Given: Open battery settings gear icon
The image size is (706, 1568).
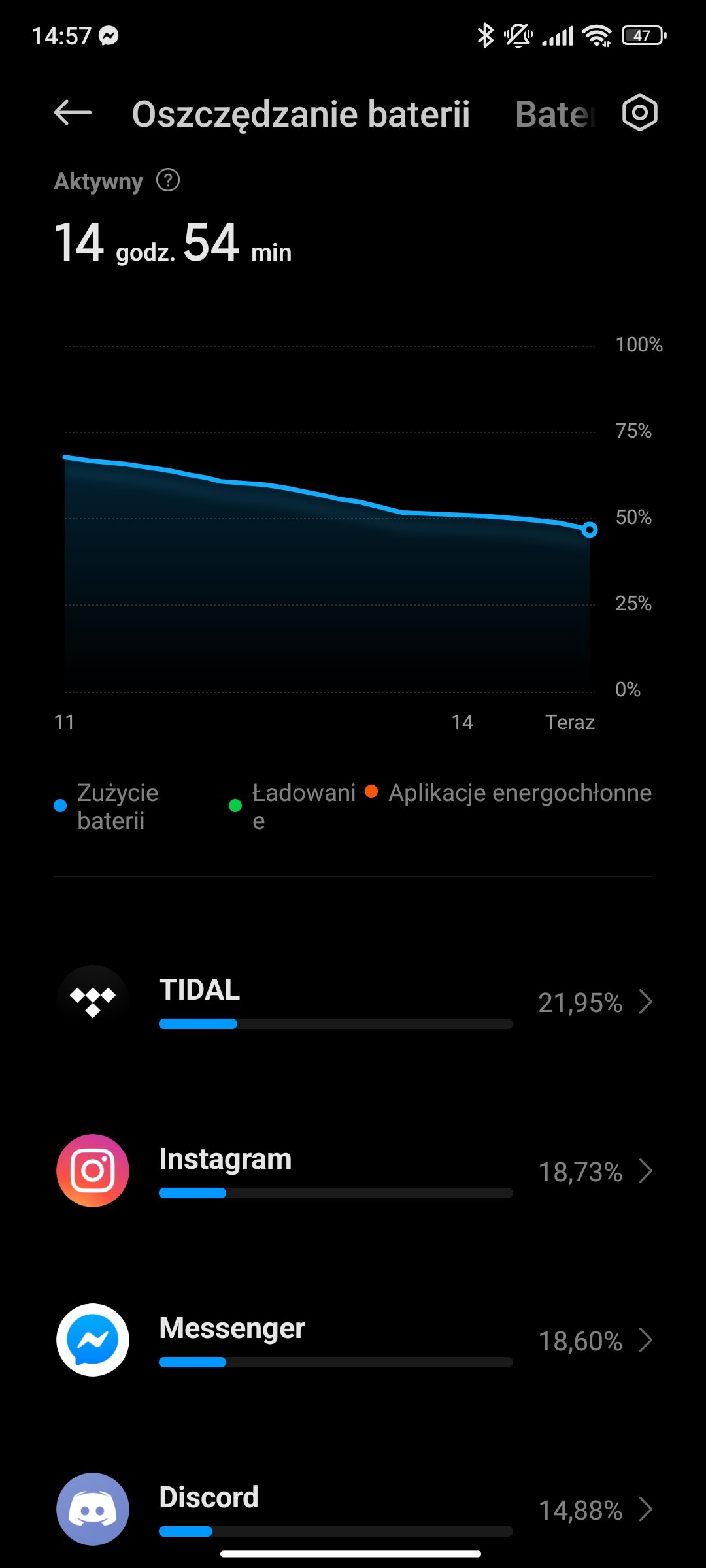Looking at the screenshot, I should [x=639, y=112].
